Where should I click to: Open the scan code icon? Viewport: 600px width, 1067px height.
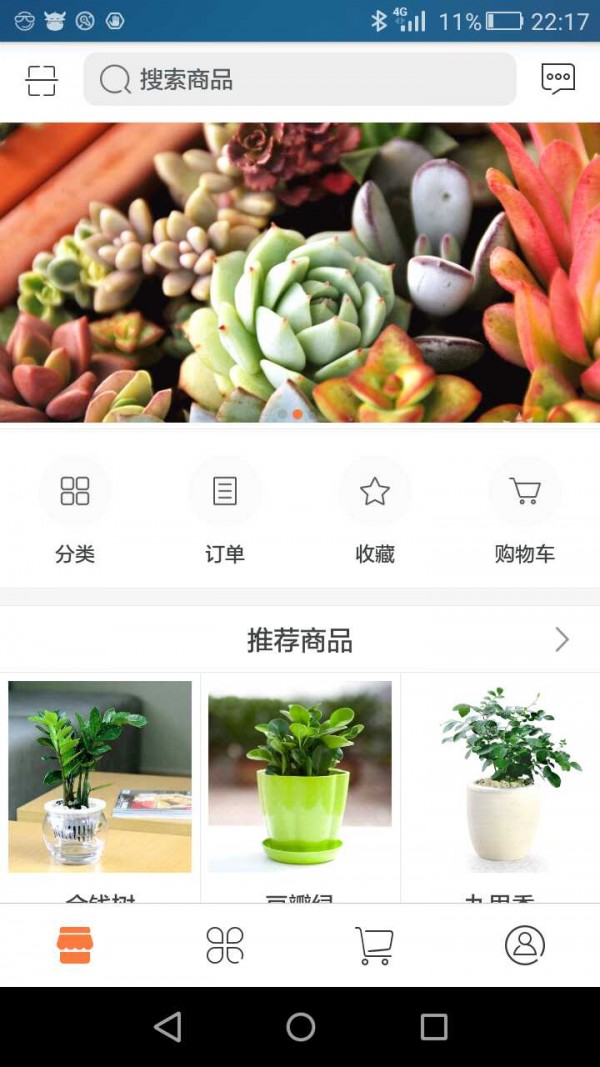pyautogui.click(x=41, y=80)
